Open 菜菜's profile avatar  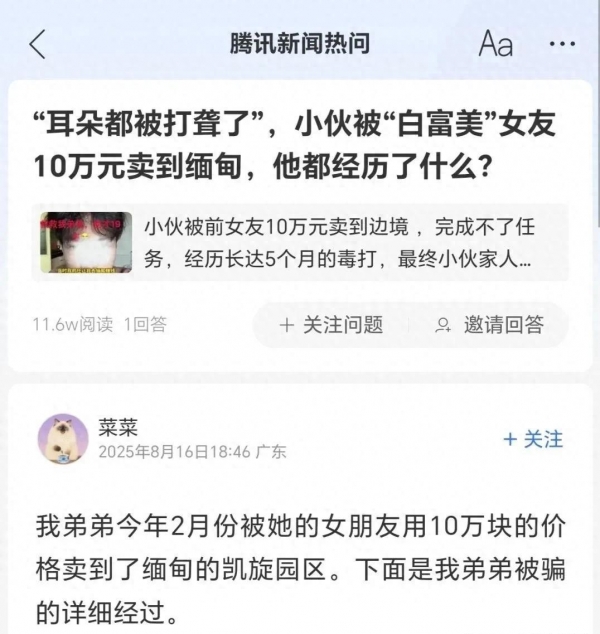click(63, 440)
